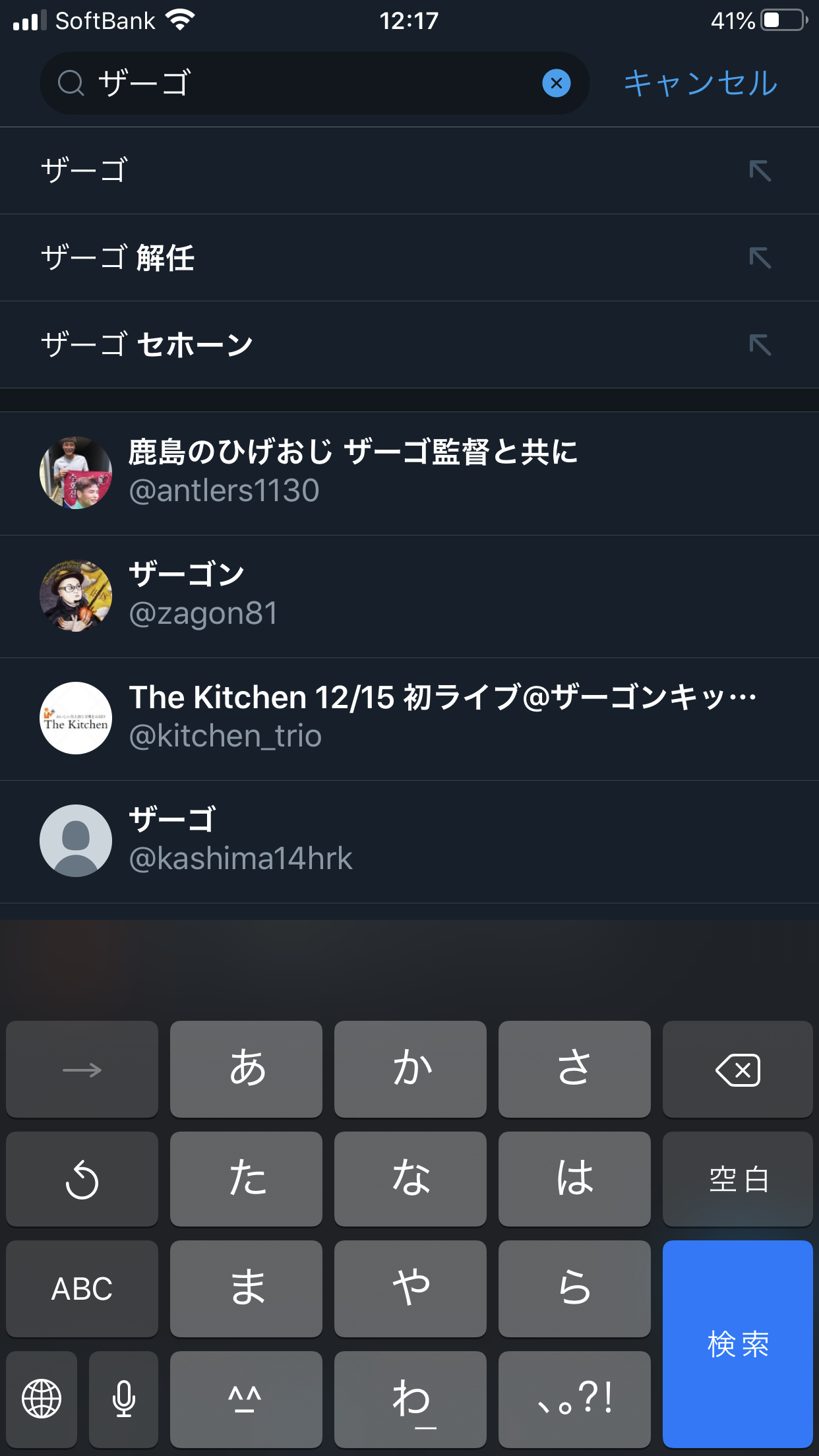Focus the search field containing ザーゴ
Viewport: 819px width, 1456px height.
[310, 84]
